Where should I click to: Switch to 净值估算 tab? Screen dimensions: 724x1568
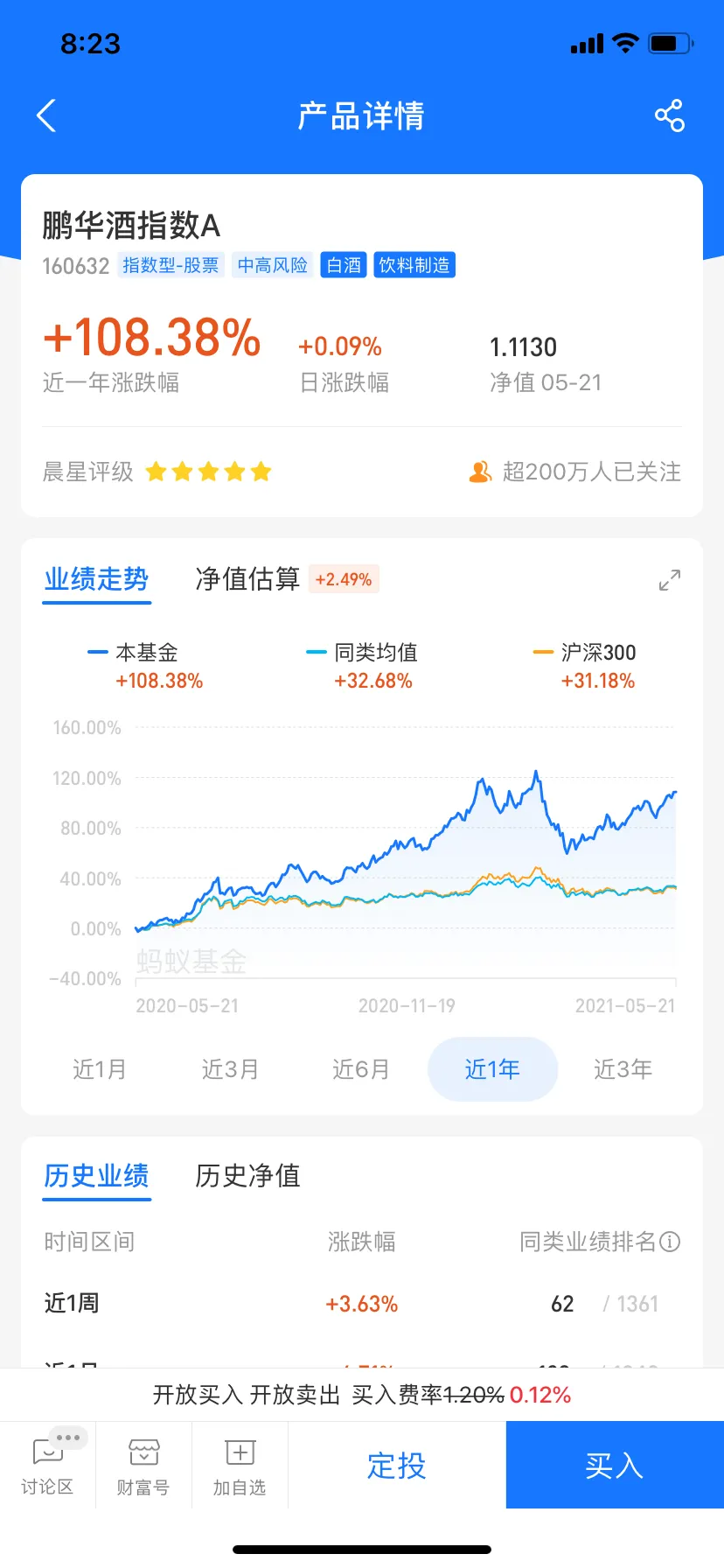[x=247, y=579]
